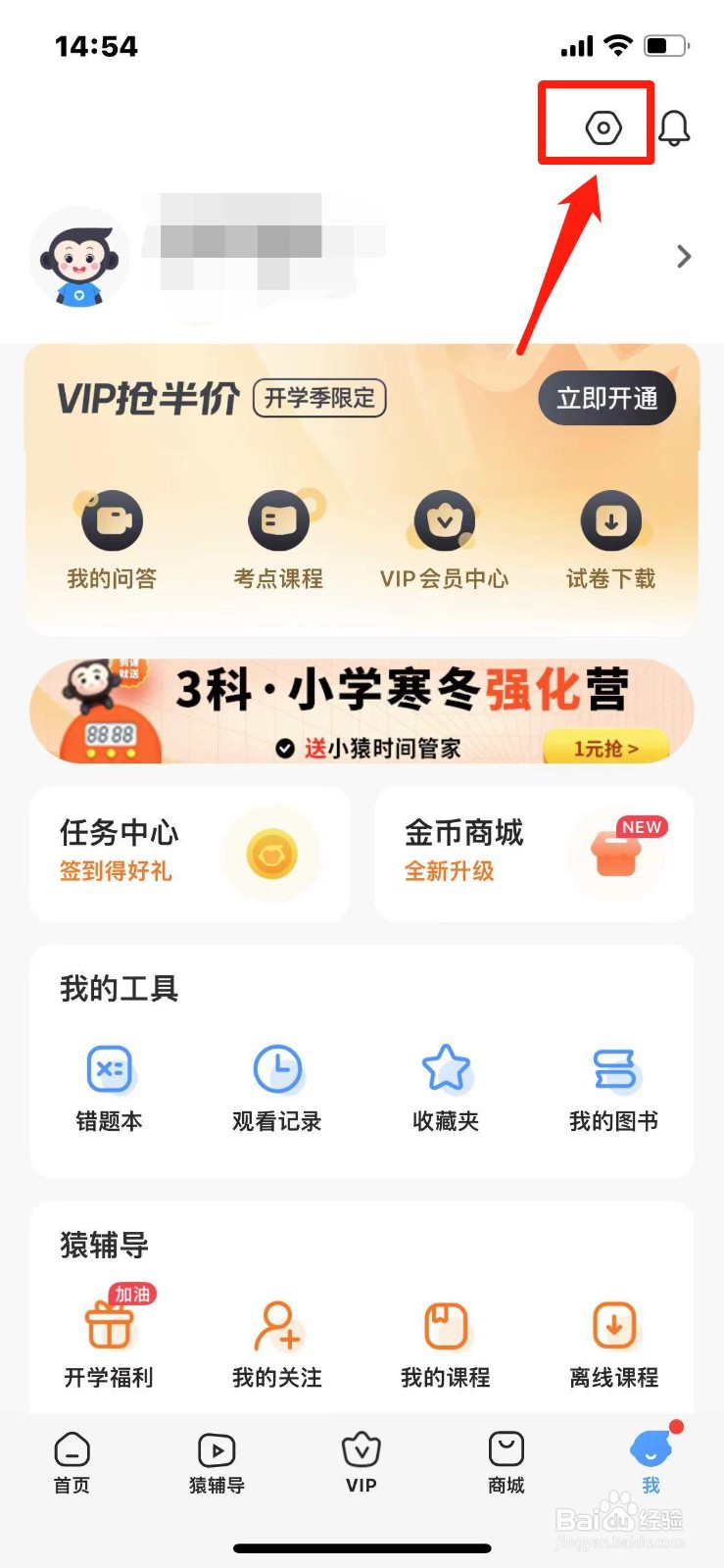Tap 1元抢 on the camp banner
Viewport: 724px width, 1568px height.
coord(604,748)
